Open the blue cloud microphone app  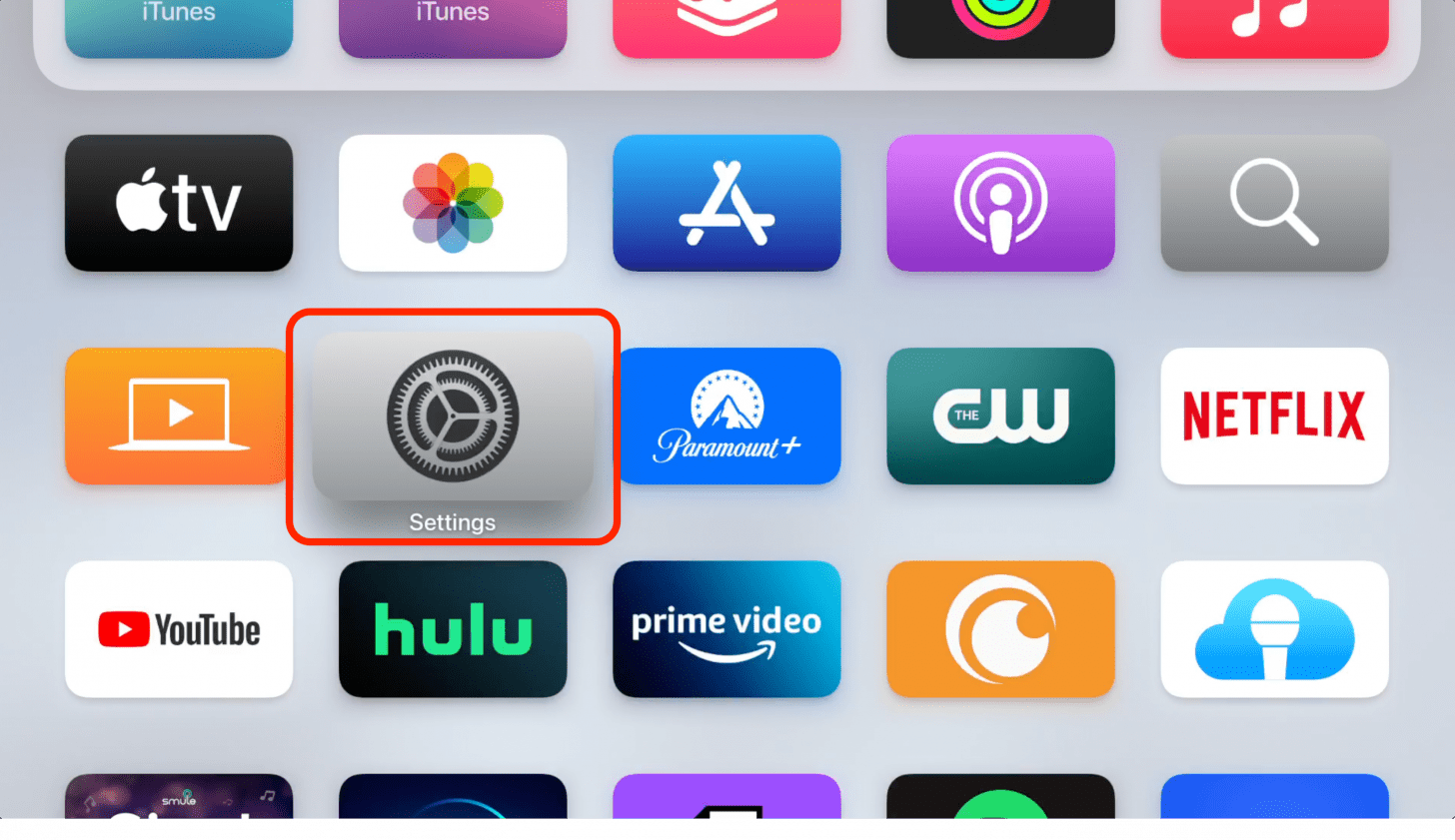click(1274, 629)
